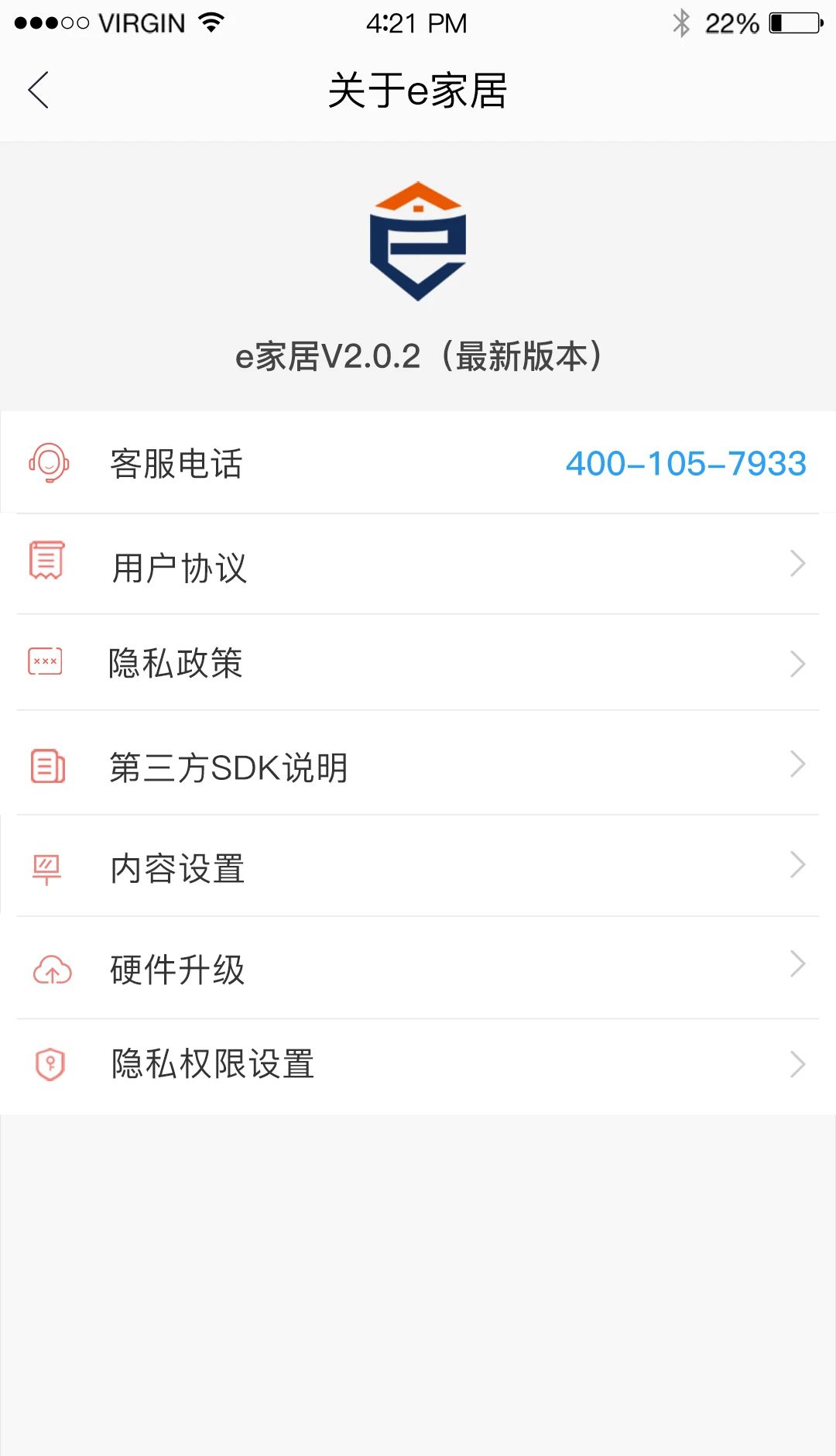Open 隐私权限设置
836x1456 pixels.
(x=418, y=1065)
